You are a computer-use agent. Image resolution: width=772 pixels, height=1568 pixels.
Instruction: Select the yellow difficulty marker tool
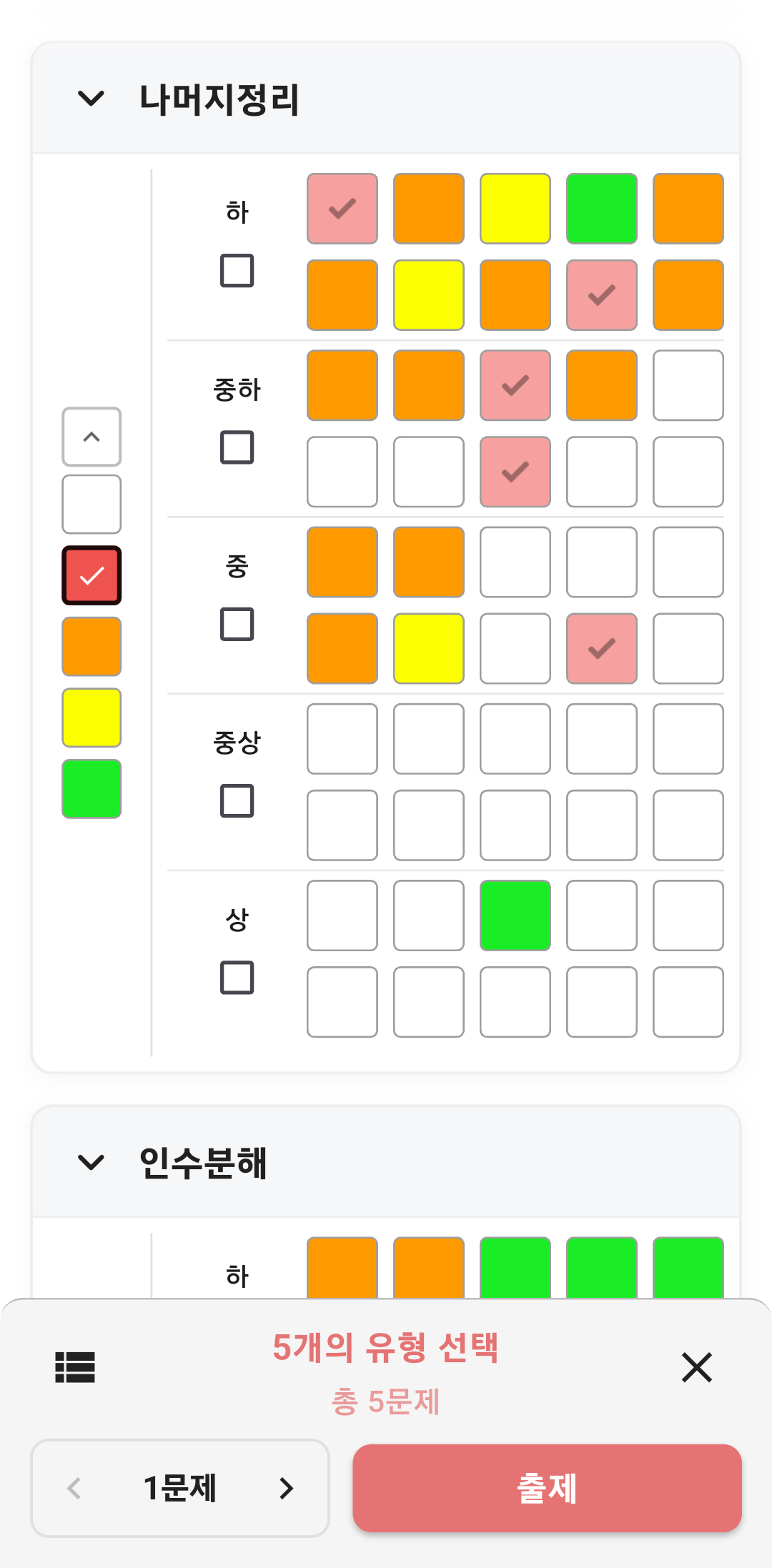[x=91, y=718]
